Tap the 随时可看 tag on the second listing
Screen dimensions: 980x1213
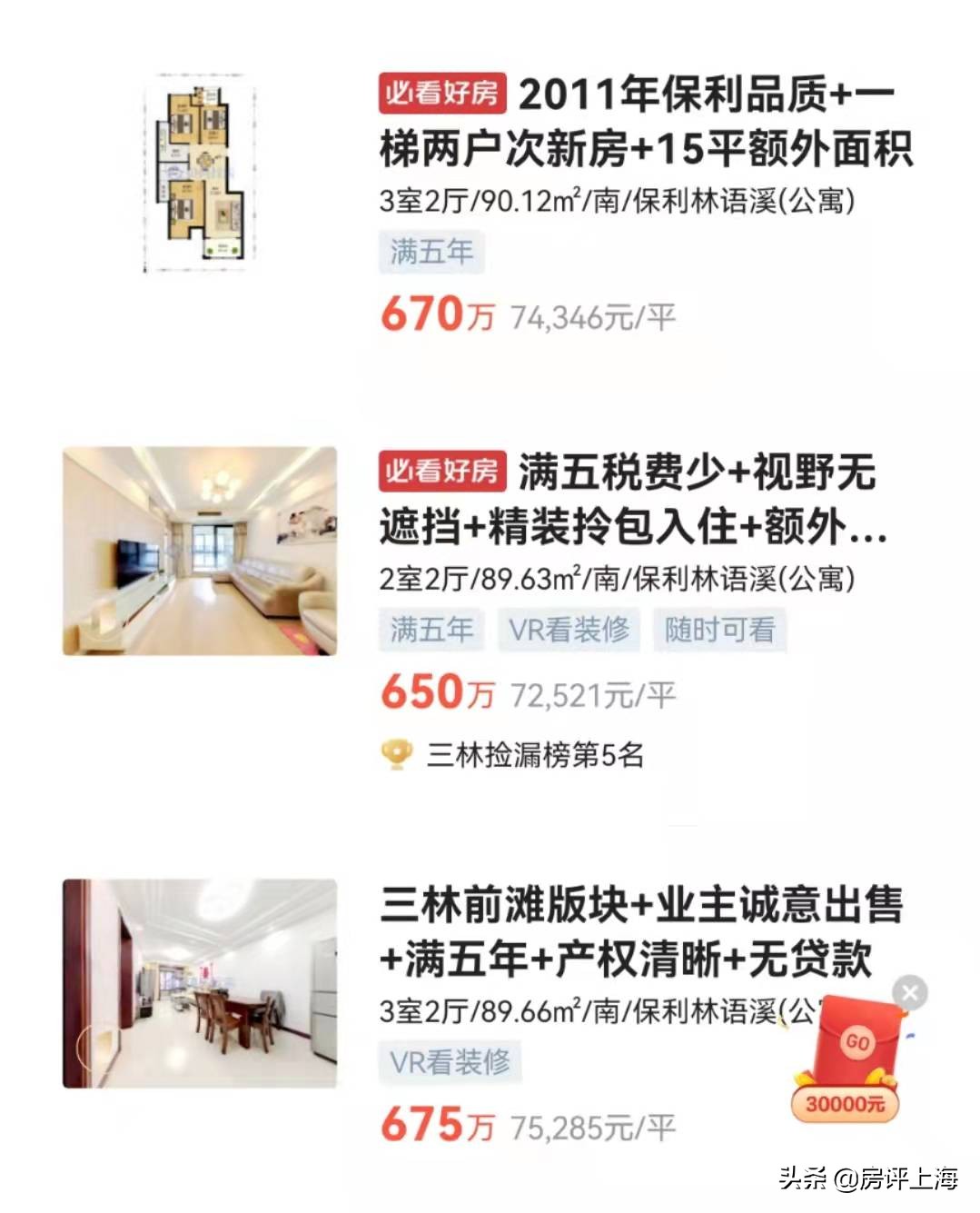pyautogui.click(x=720, y=628)
